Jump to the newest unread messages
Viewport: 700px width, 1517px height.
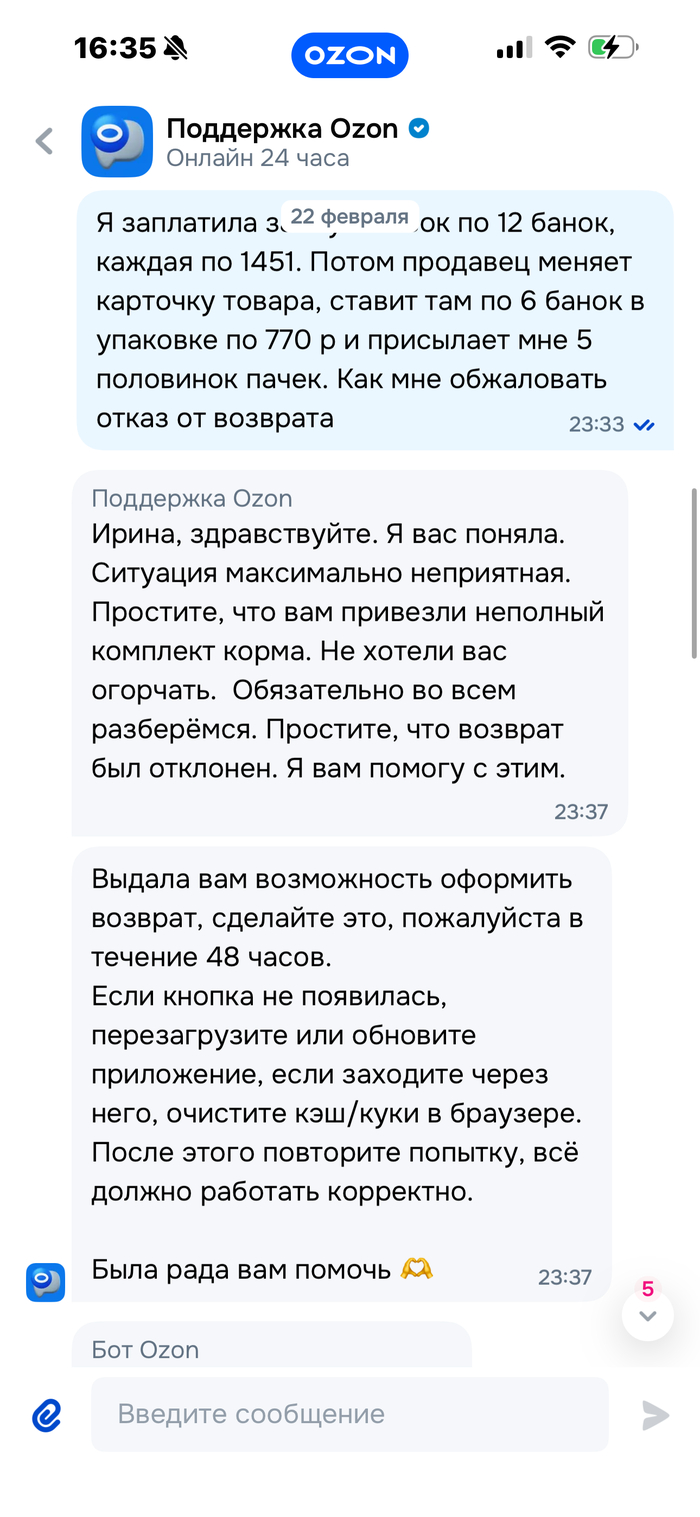click(648, 1314)
